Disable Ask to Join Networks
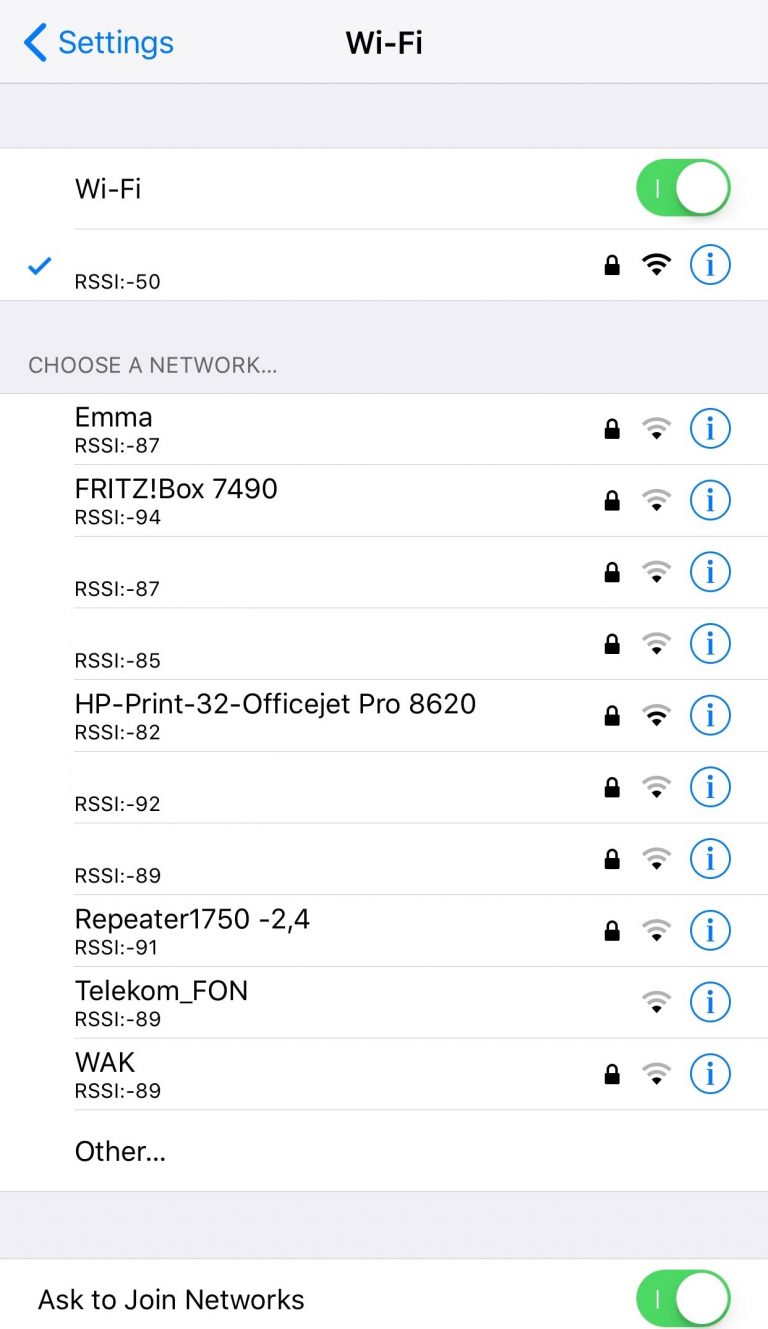The width and height of the screenshot is (768, 1329). tap(683, 1299)
